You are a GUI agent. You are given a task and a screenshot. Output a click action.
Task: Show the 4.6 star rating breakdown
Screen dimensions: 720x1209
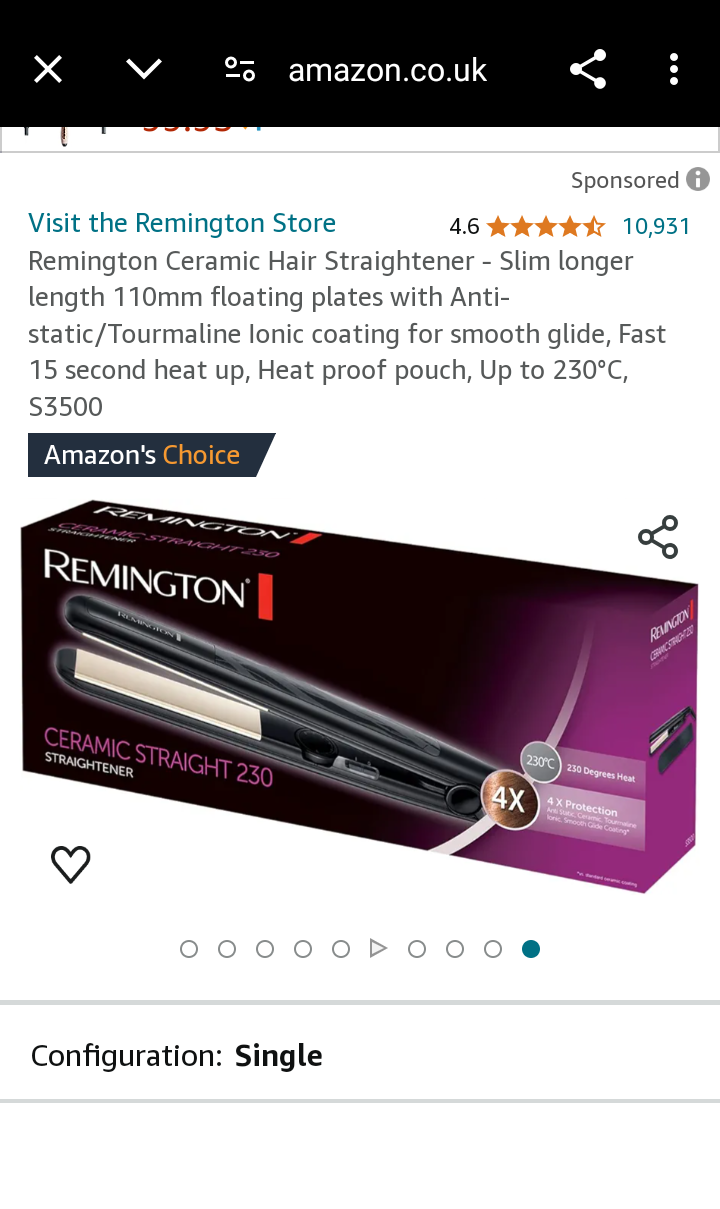tap(545, 226)
